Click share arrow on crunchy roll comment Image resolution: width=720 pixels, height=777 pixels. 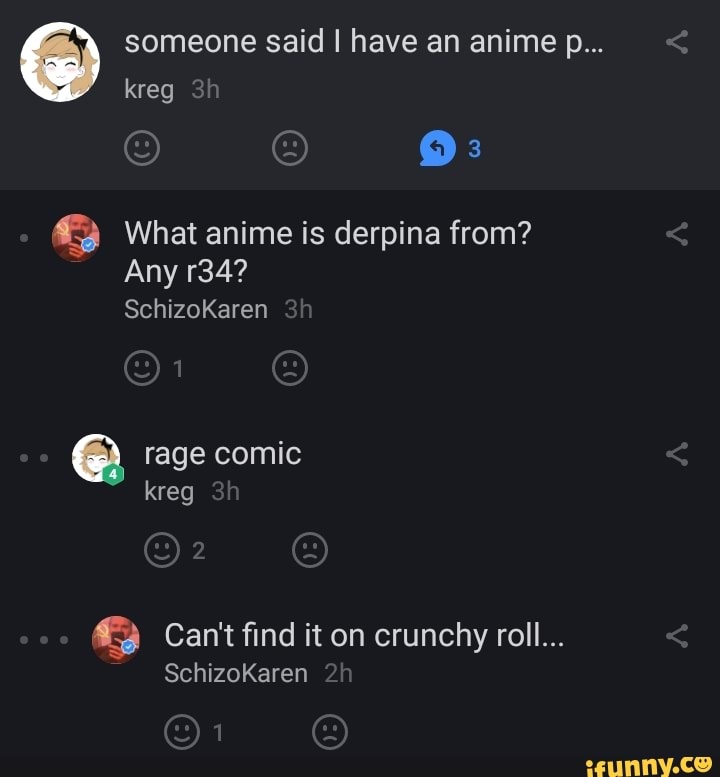(678, 634)
